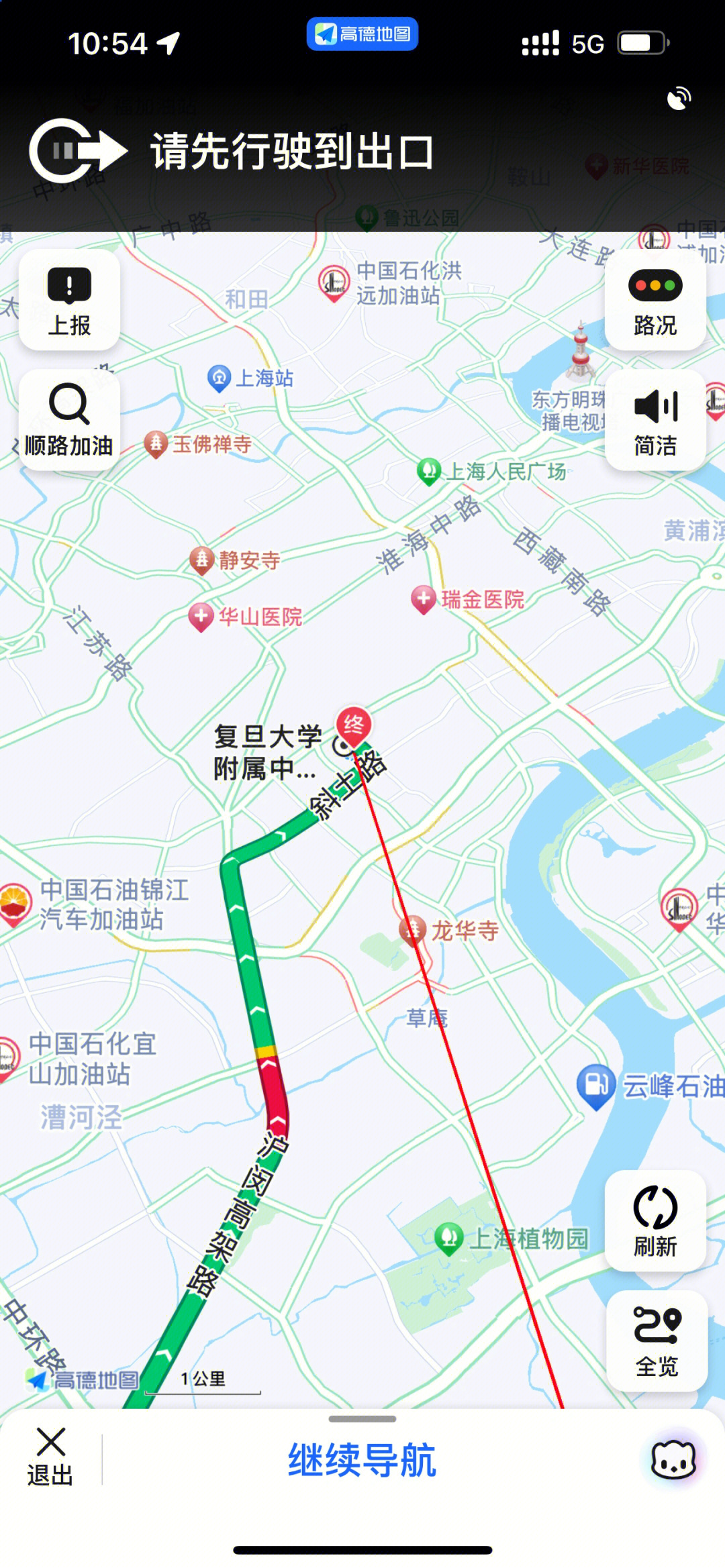Exit navigation with 退出
The height and width of the screenshot is (1568, 725).
pos(50,1457)
